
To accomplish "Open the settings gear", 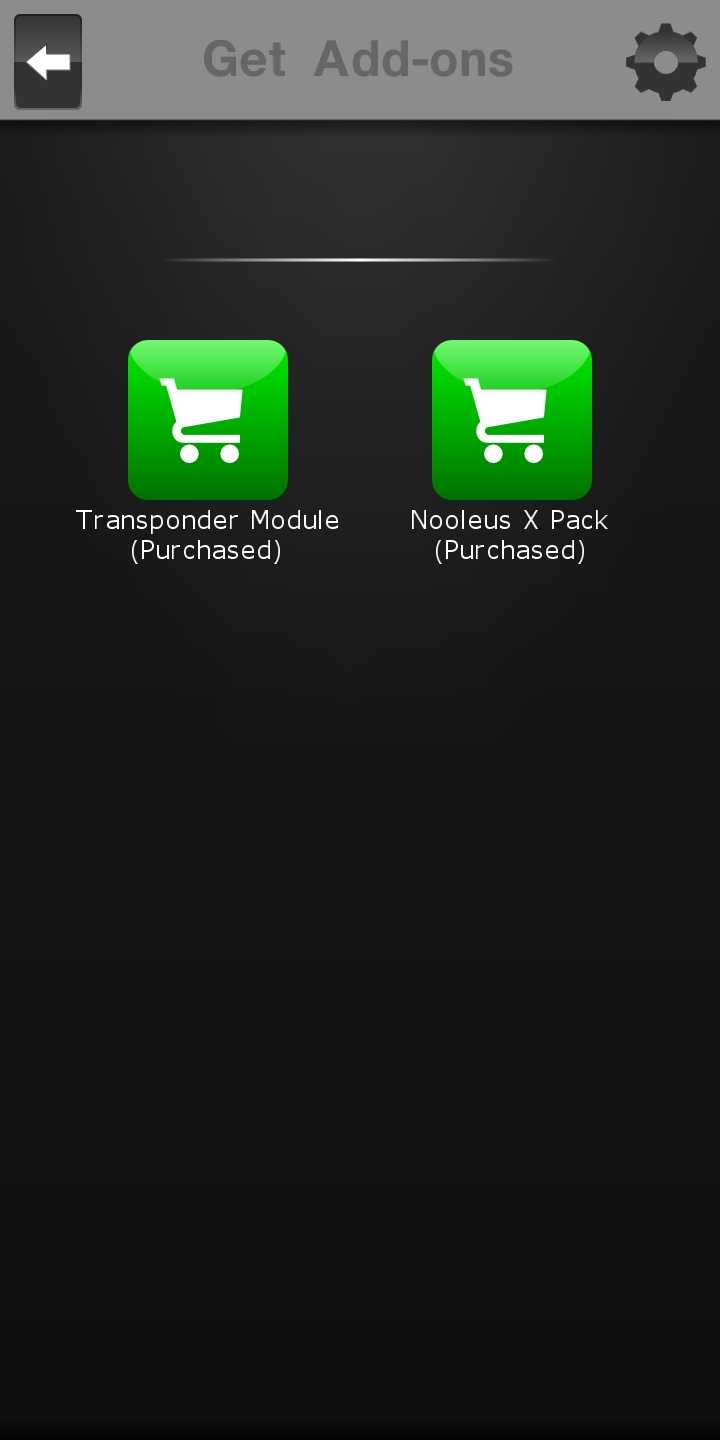I will tap(665, 62).
